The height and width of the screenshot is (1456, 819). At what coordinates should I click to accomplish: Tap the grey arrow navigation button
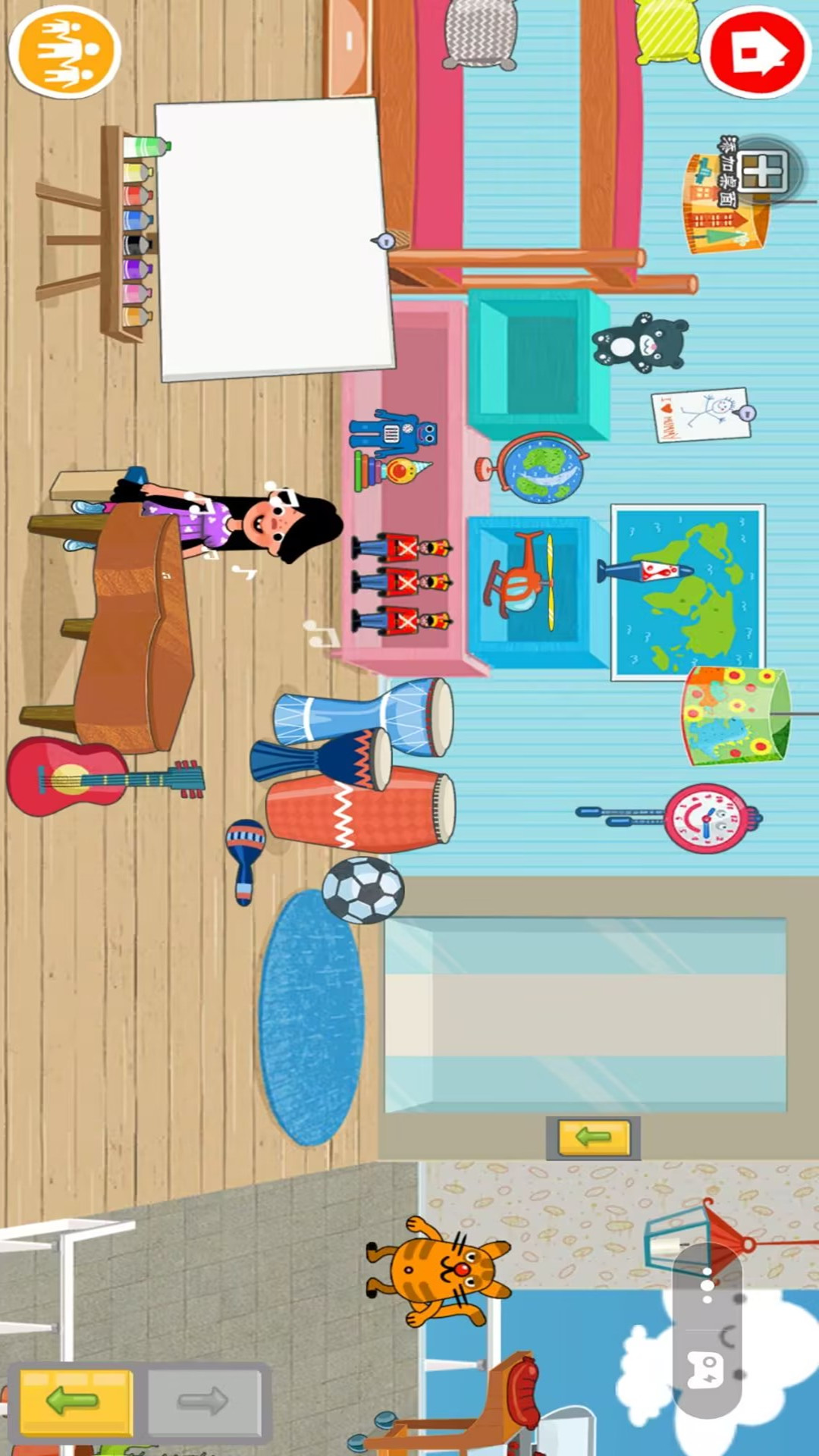click(205, 1400)
